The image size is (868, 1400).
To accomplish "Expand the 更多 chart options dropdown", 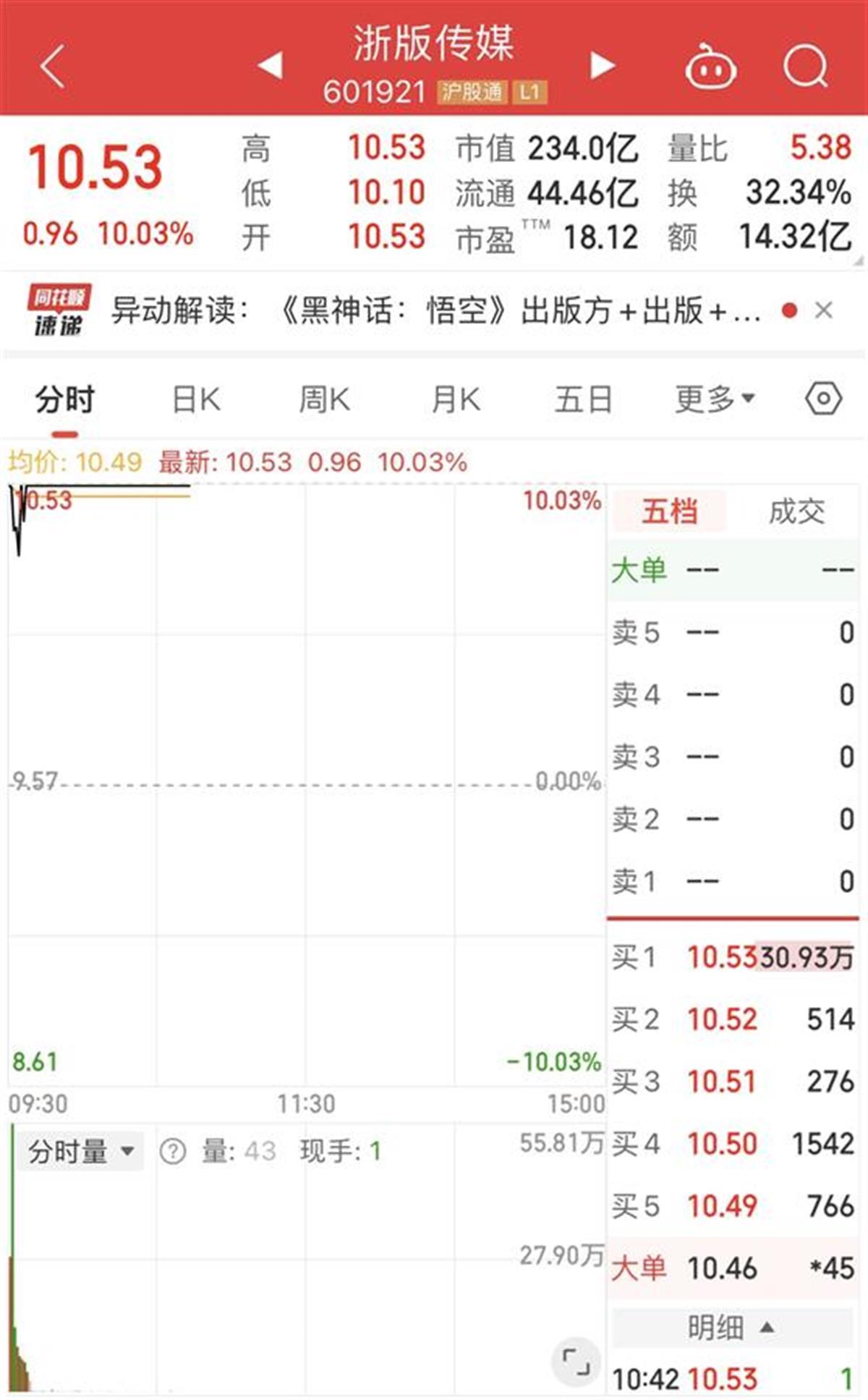I will click(x=714, y=399).
